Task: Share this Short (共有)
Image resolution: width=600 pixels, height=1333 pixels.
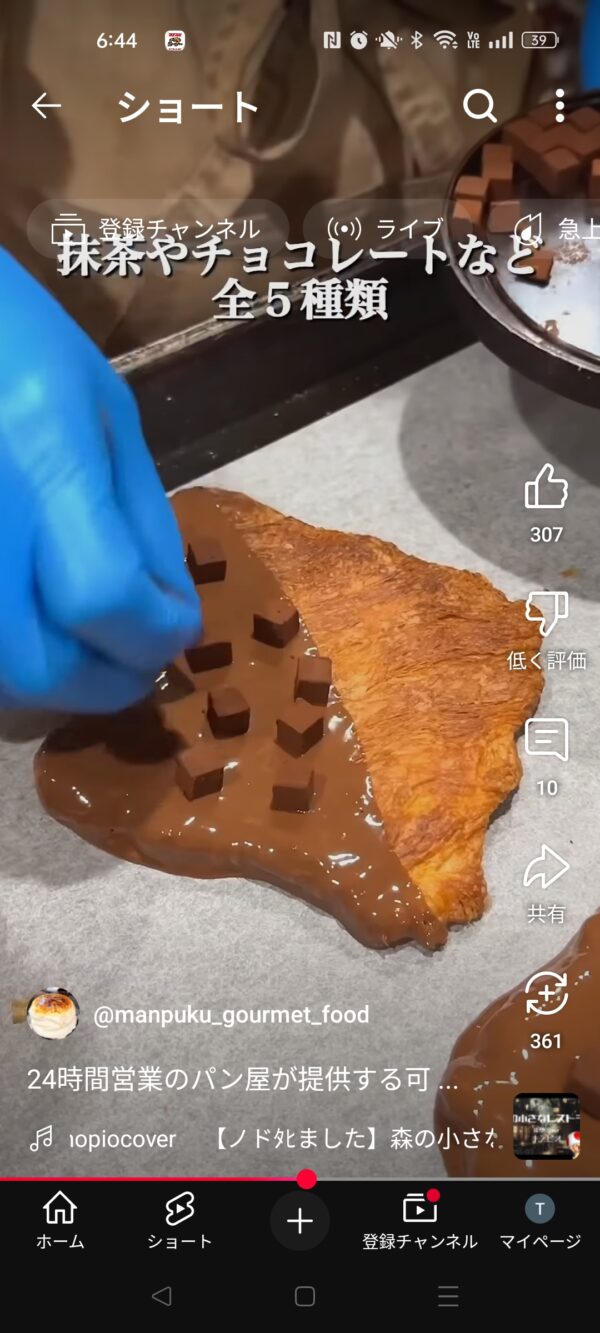Action: click(x=546, y=868)
